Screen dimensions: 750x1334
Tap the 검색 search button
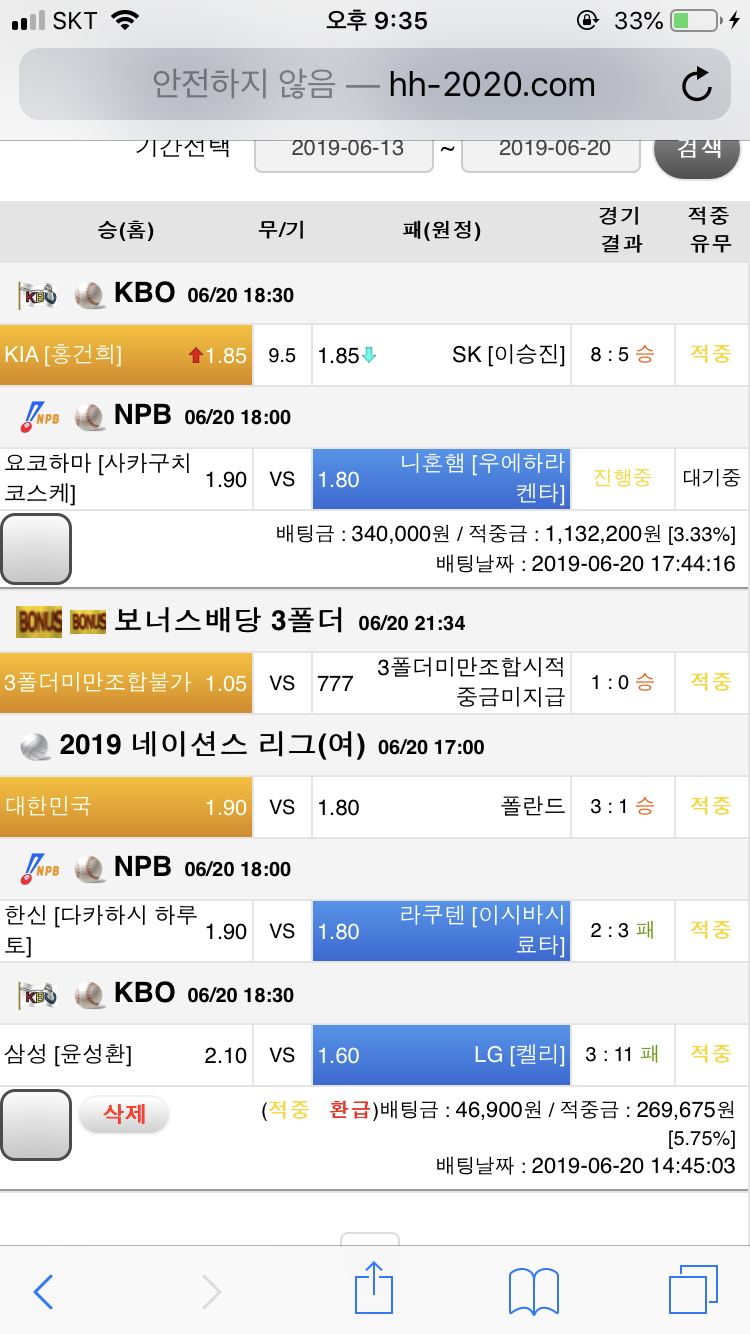pos(698,149)
